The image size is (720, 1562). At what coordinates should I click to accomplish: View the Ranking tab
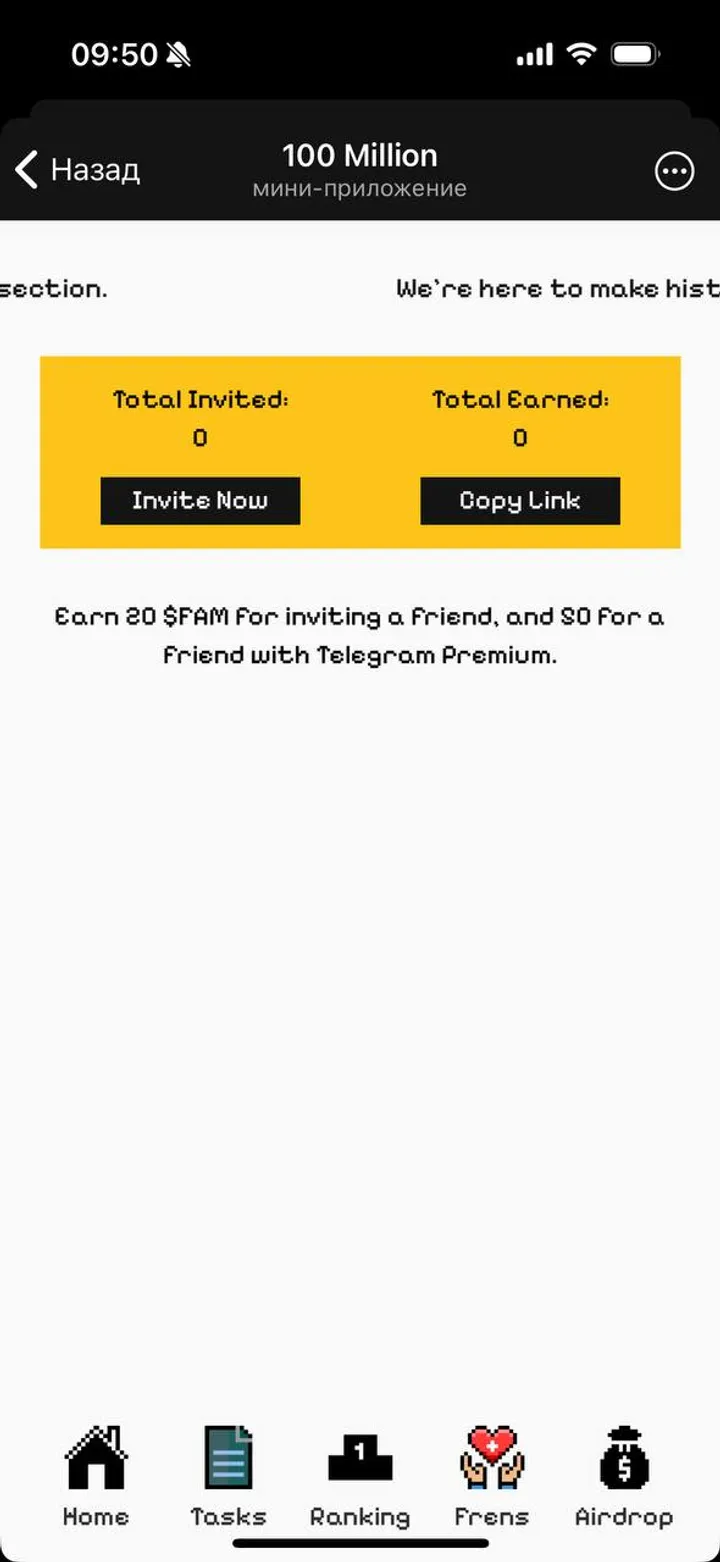(360, 1477)
